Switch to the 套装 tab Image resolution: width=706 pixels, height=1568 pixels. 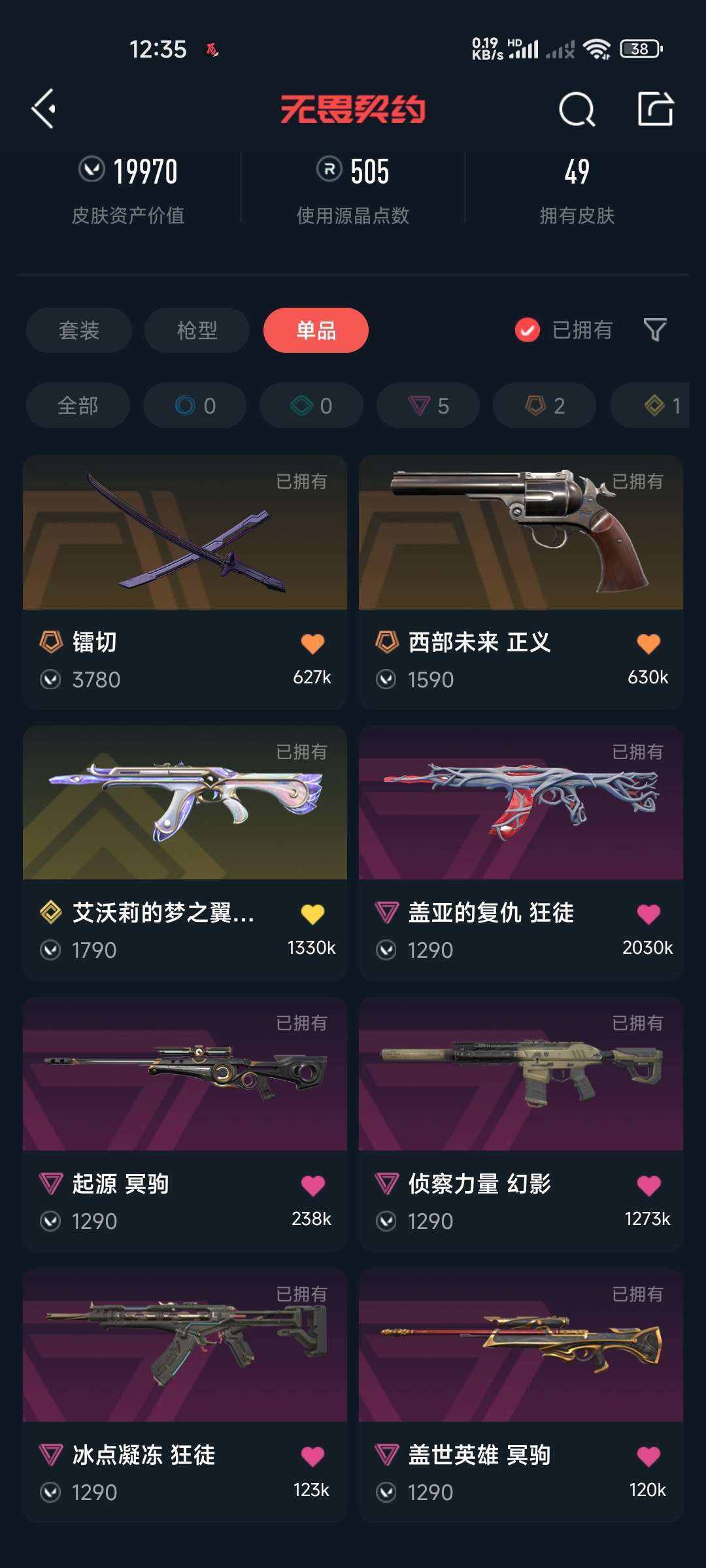(79, 330)
